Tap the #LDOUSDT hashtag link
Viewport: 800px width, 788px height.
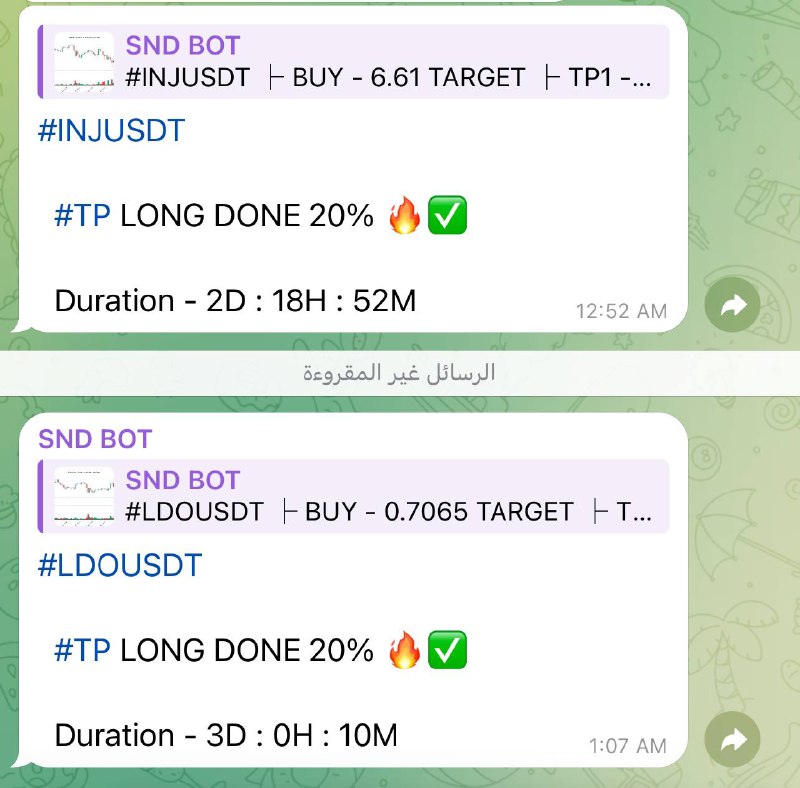tap(119, 565)
